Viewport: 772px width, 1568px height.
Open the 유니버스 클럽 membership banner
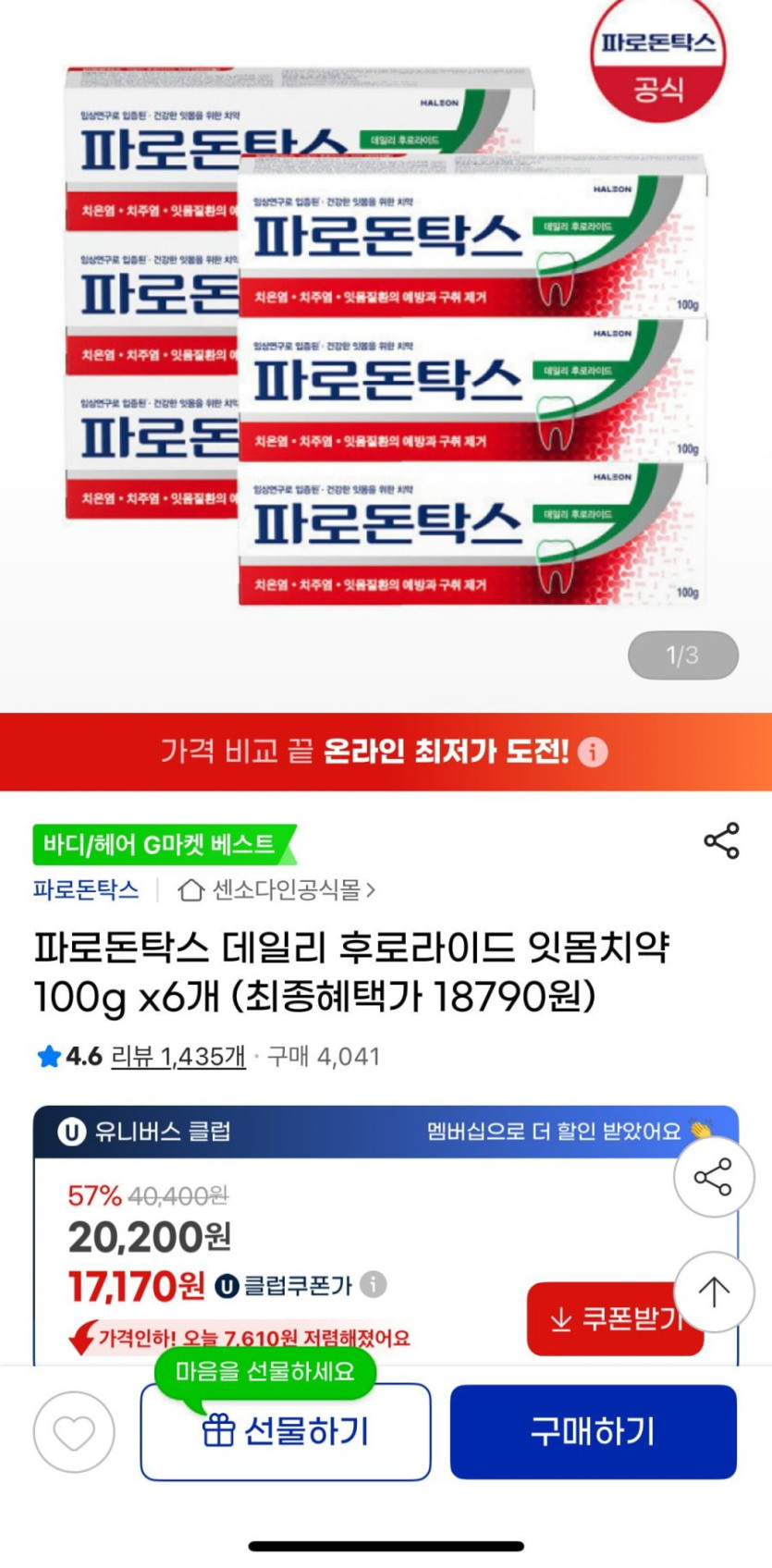click(386, 1132)
